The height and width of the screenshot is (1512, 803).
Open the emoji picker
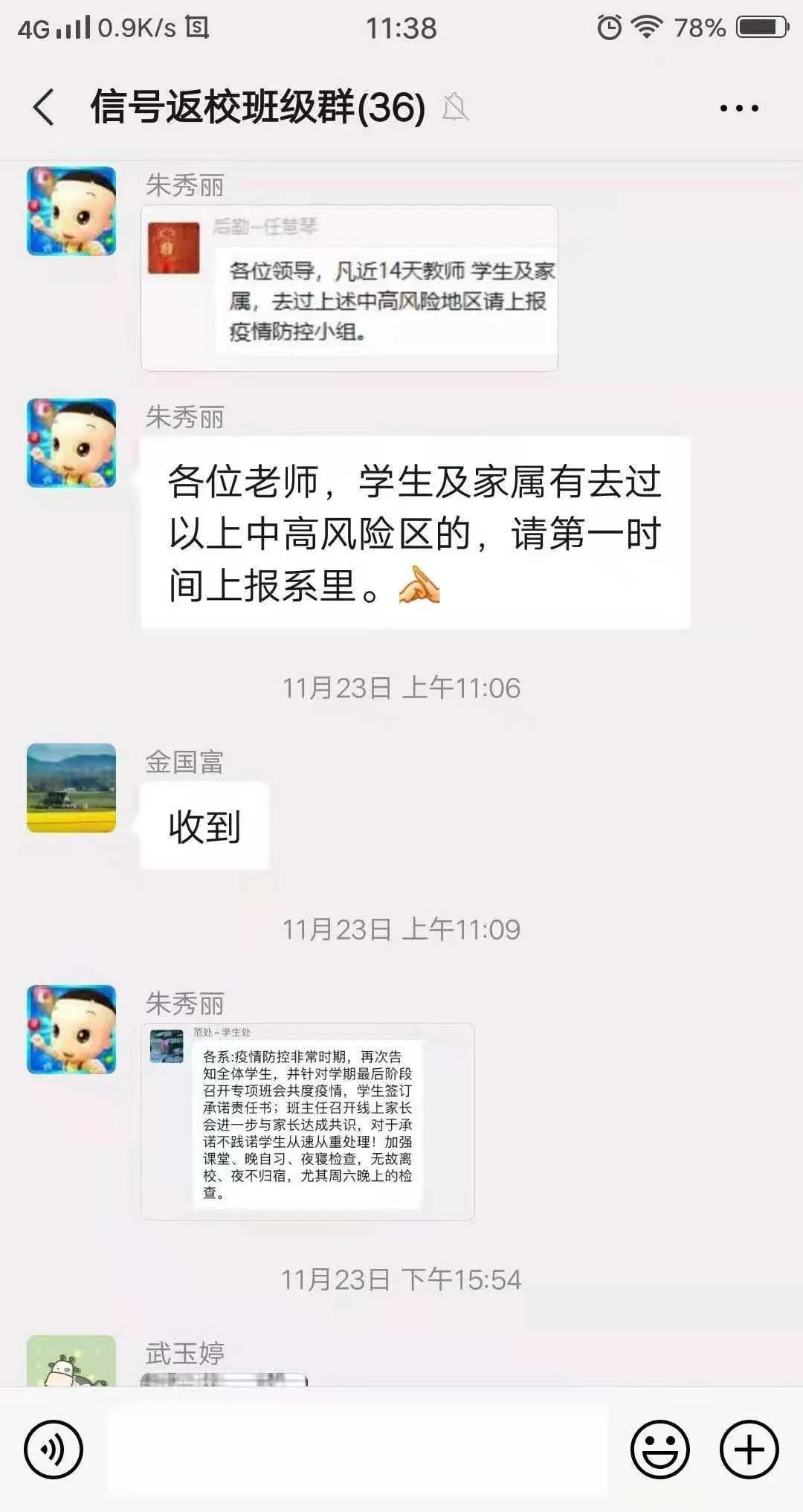[660, 1449]
